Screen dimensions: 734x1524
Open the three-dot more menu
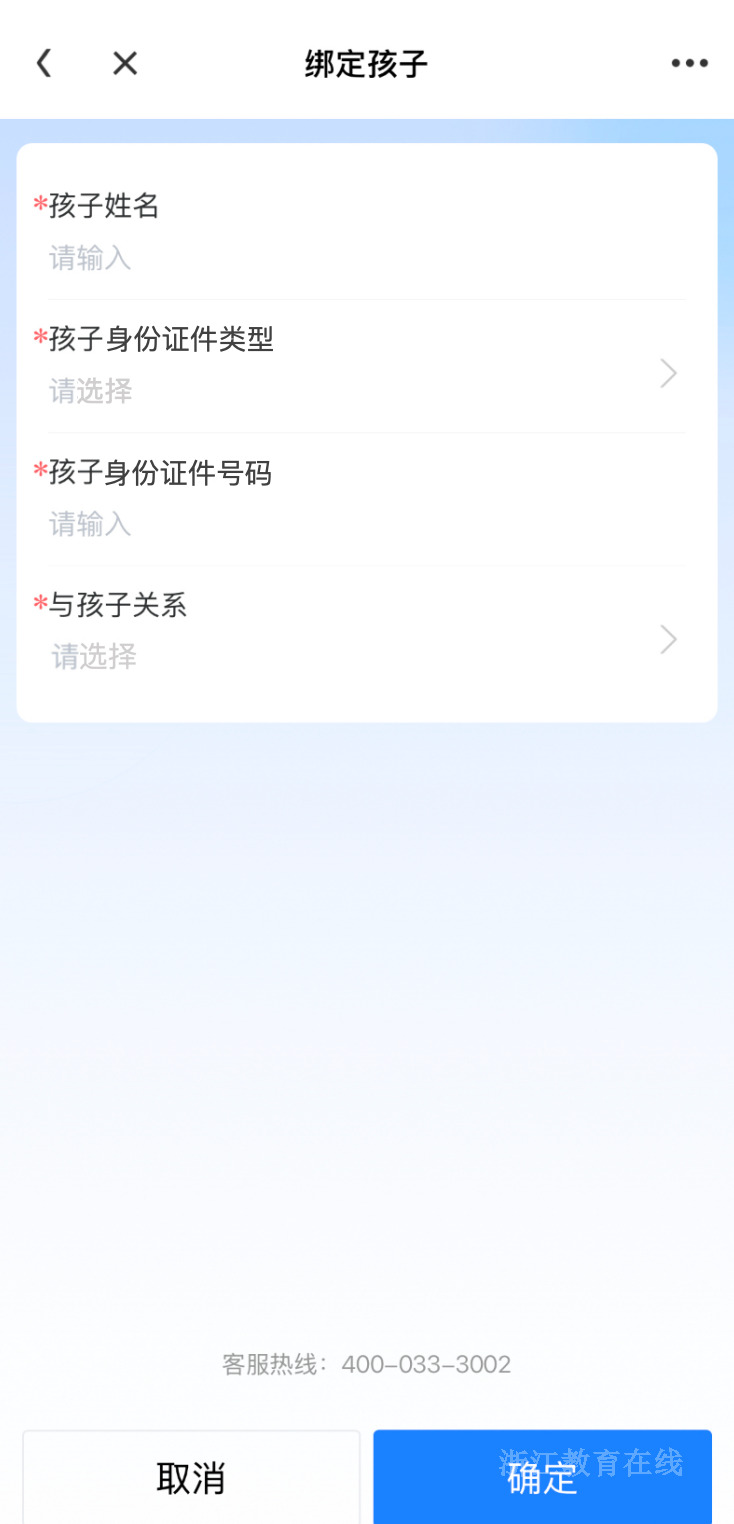click(689, 64)
